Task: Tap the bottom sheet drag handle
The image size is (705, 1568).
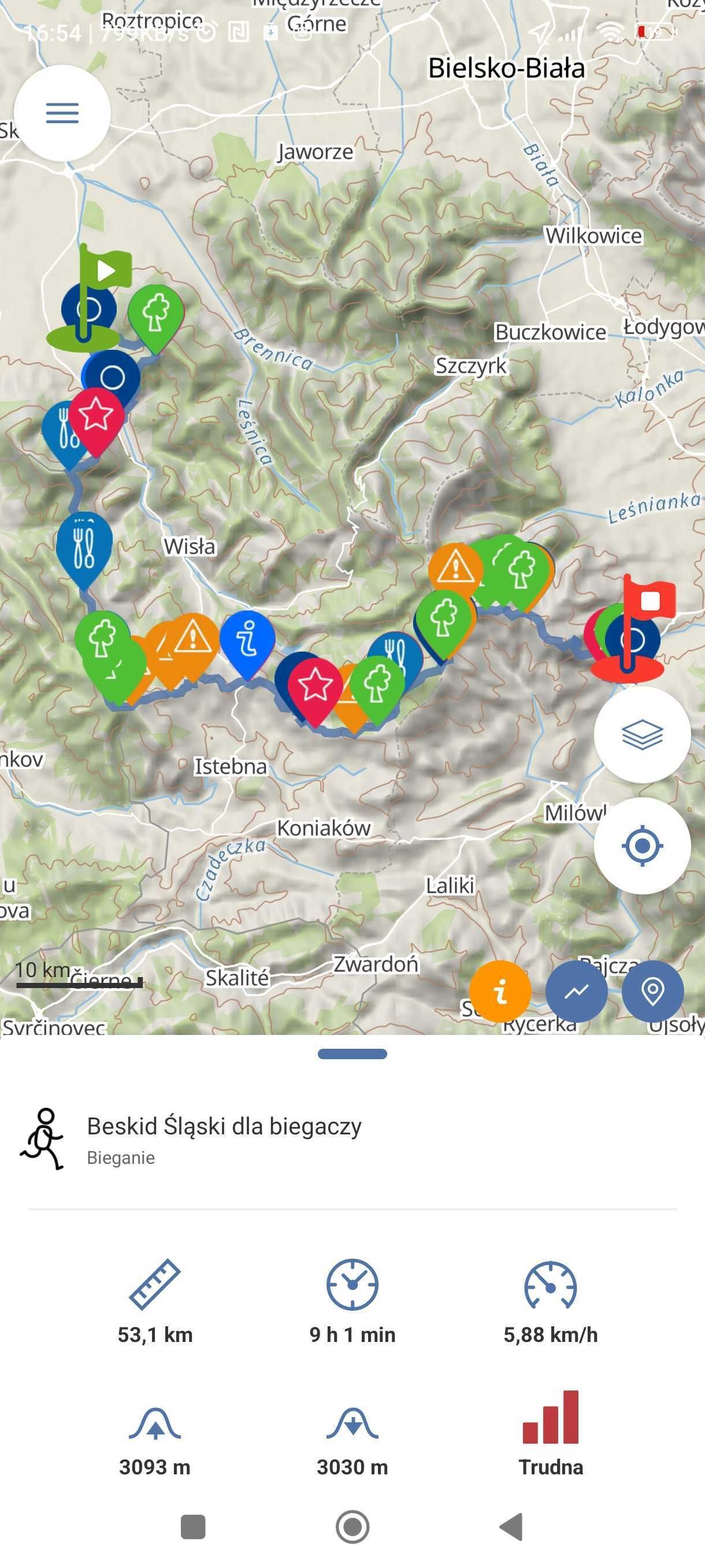Action: click(352, 1053)
